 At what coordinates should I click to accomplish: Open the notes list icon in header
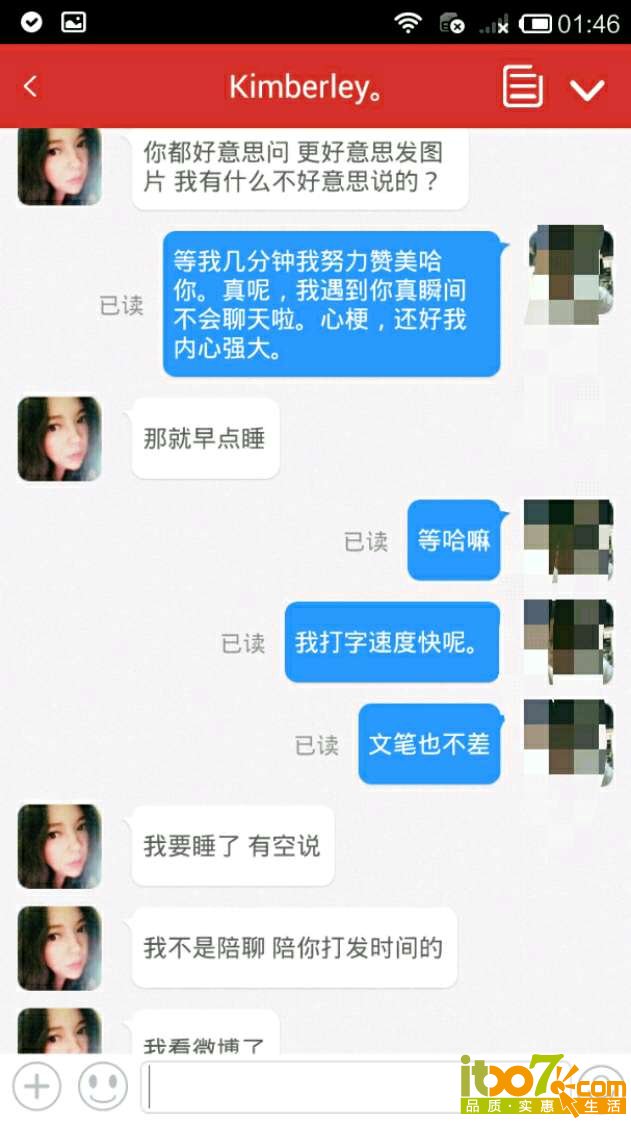(523, 87)
